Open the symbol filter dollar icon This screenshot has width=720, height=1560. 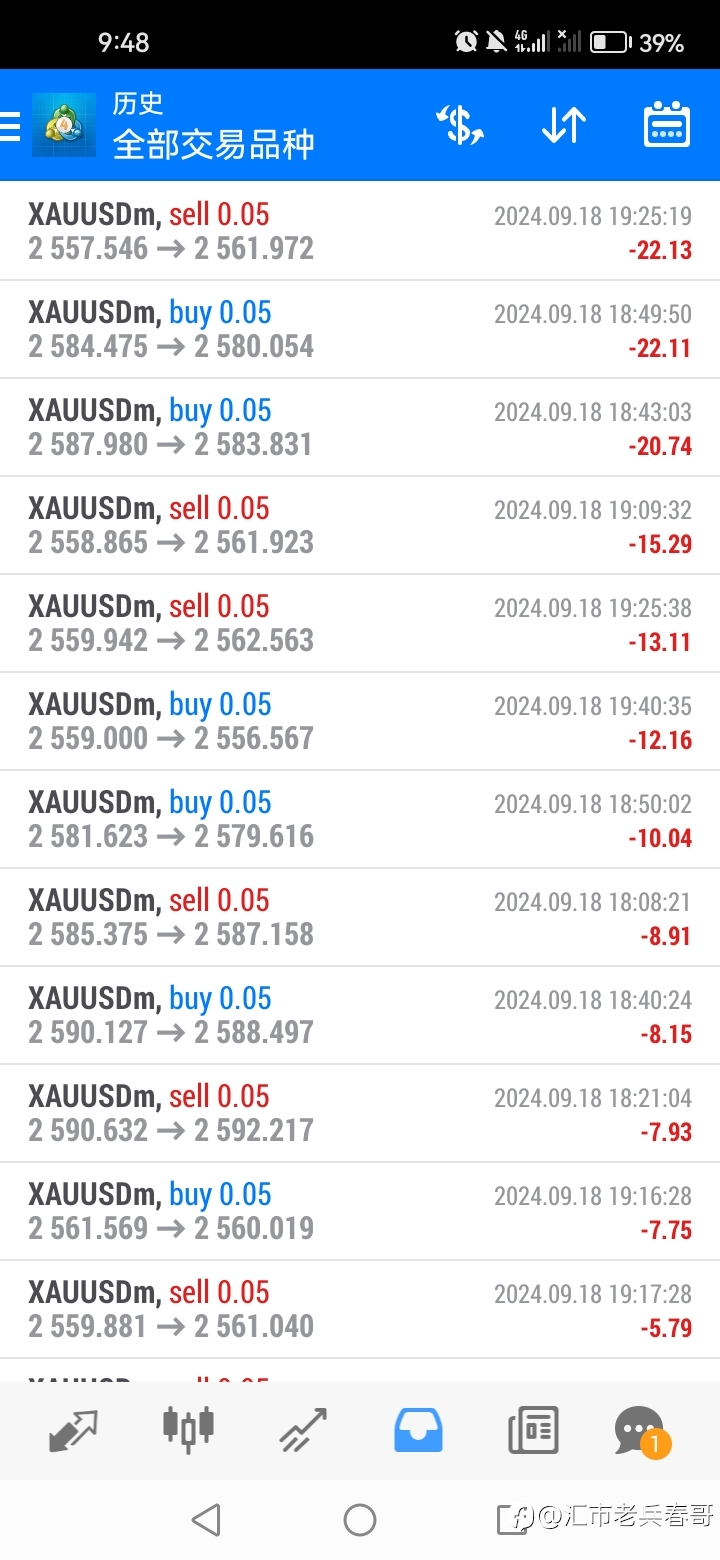click(x=460, y=126)
